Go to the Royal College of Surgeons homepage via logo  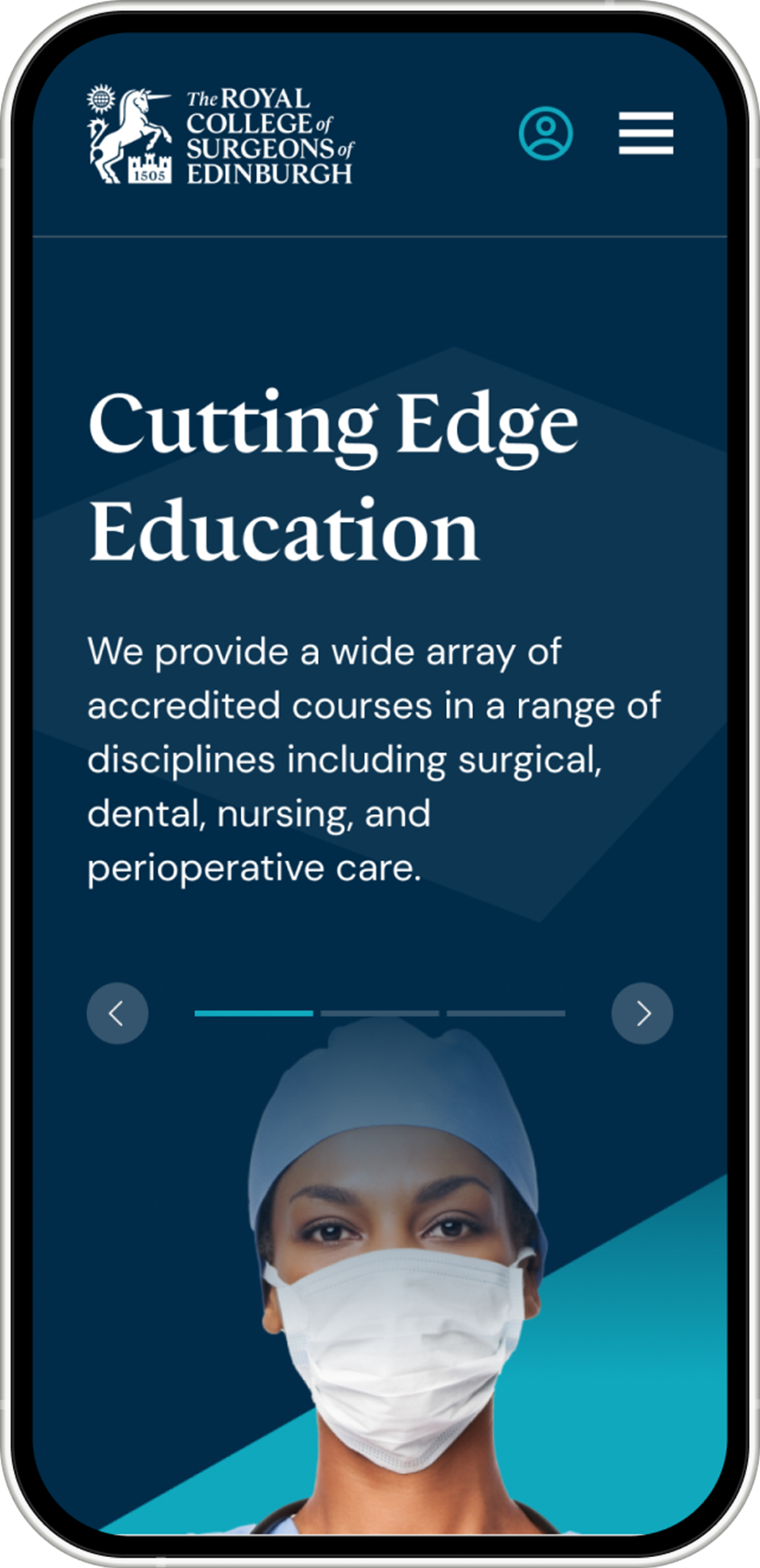coord(220,136)
